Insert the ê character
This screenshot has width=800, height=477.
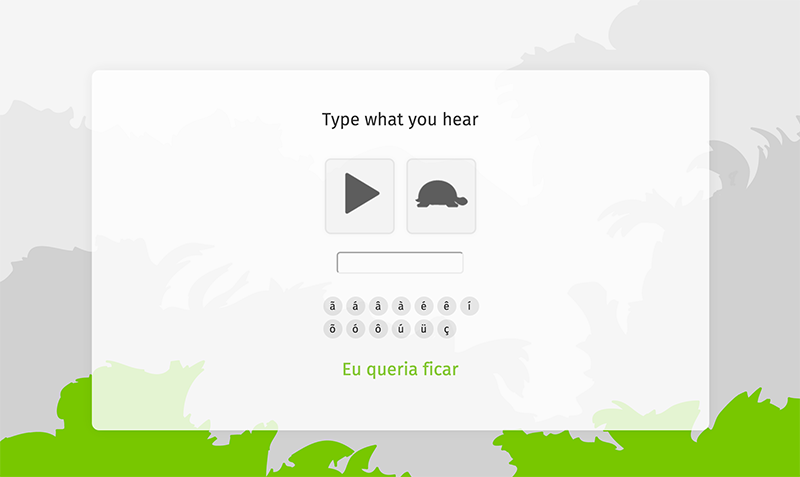447,306
